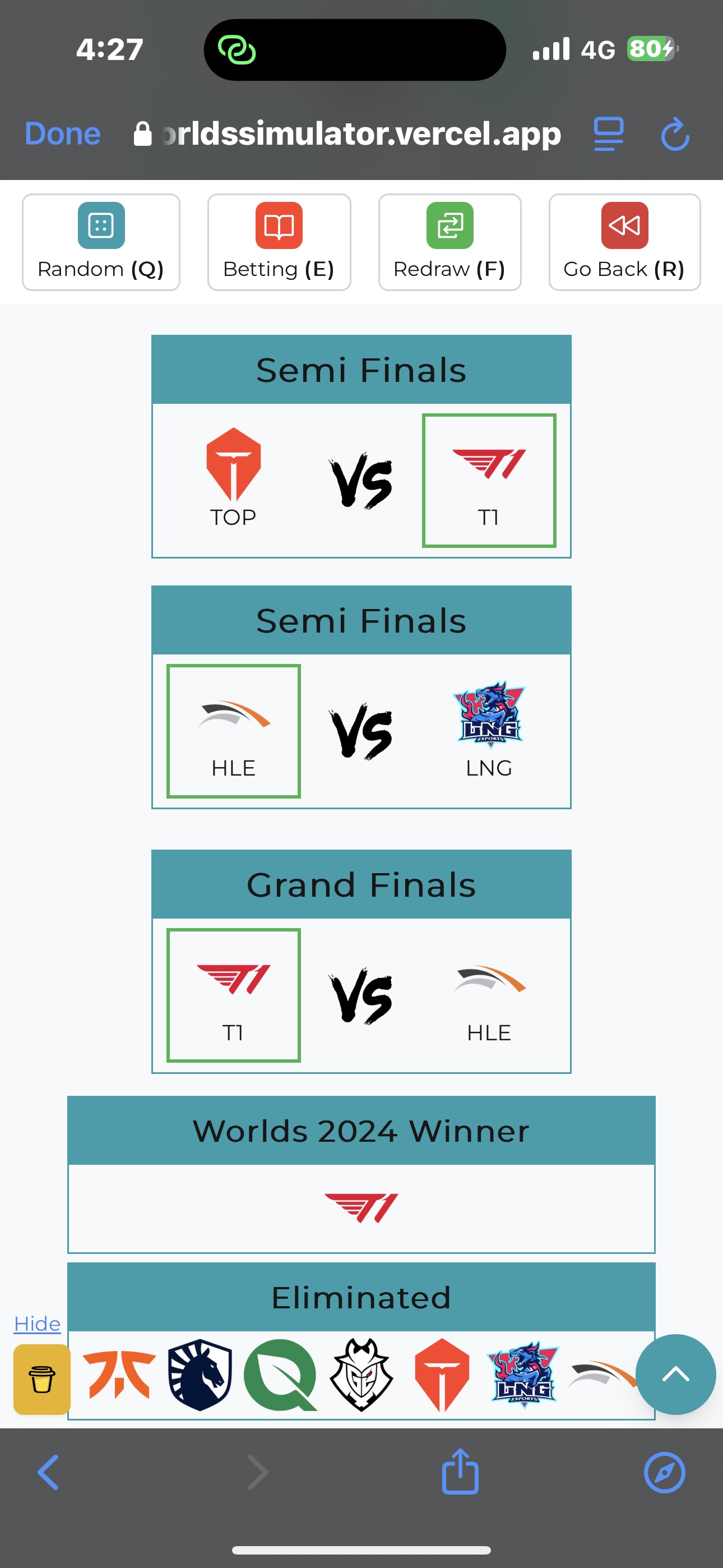Close the in-app browser with Done

click(x=62, y=133)
